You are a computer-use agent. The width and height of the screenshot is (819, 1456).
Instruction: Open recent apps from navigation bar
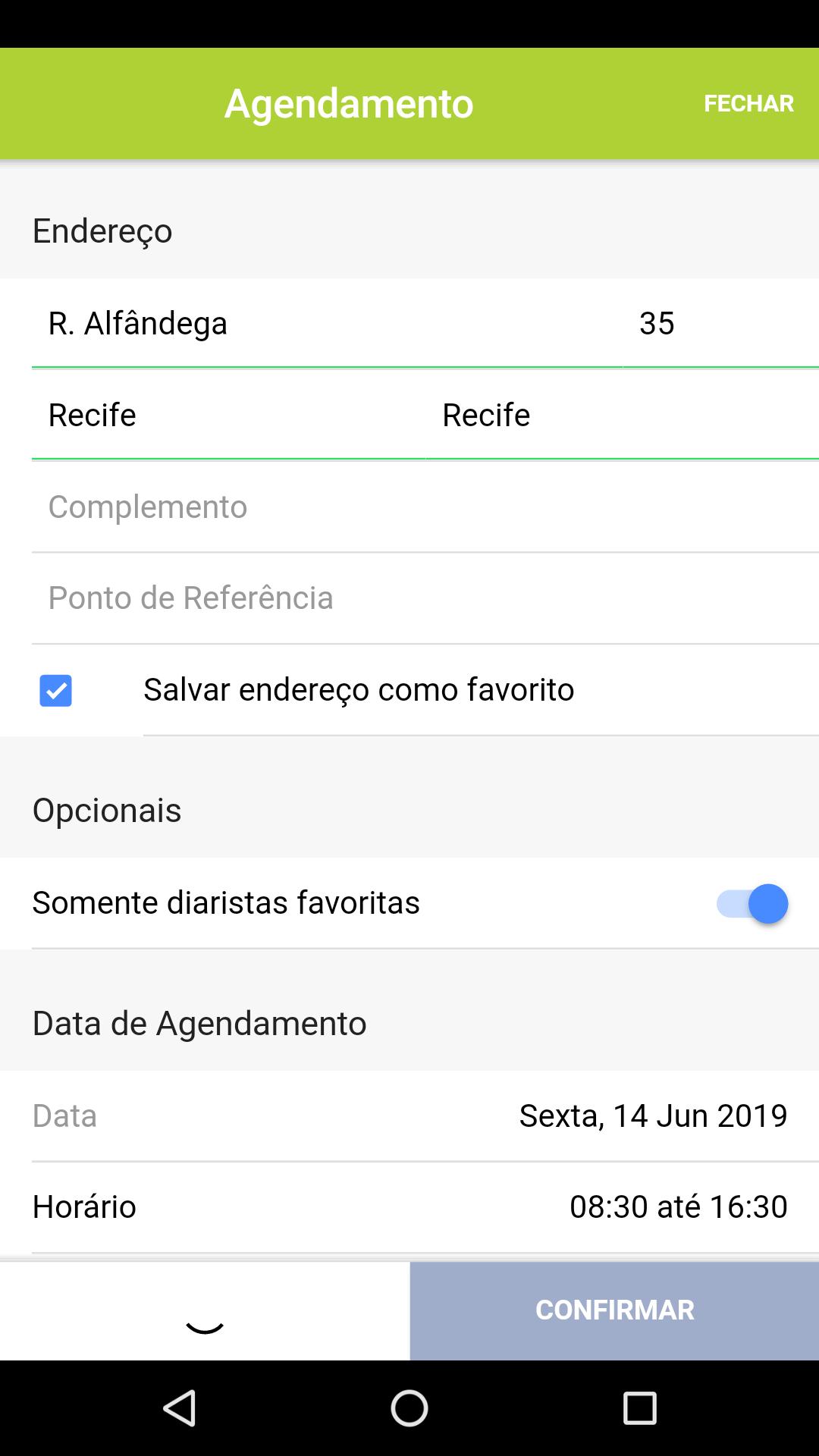click(639, 1408)
